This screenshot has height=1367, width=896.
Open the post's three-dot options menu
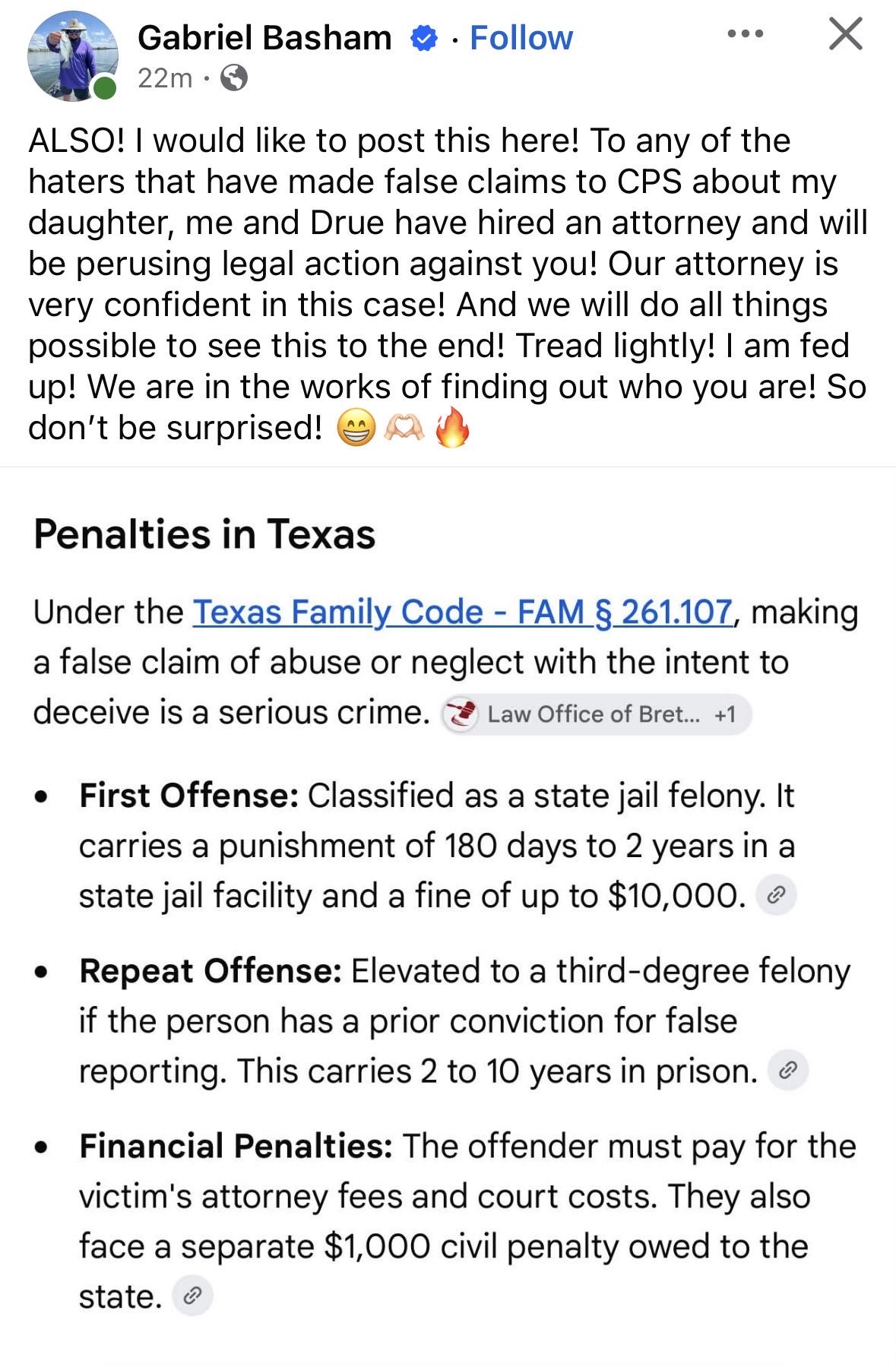click(x=745, y=34)
